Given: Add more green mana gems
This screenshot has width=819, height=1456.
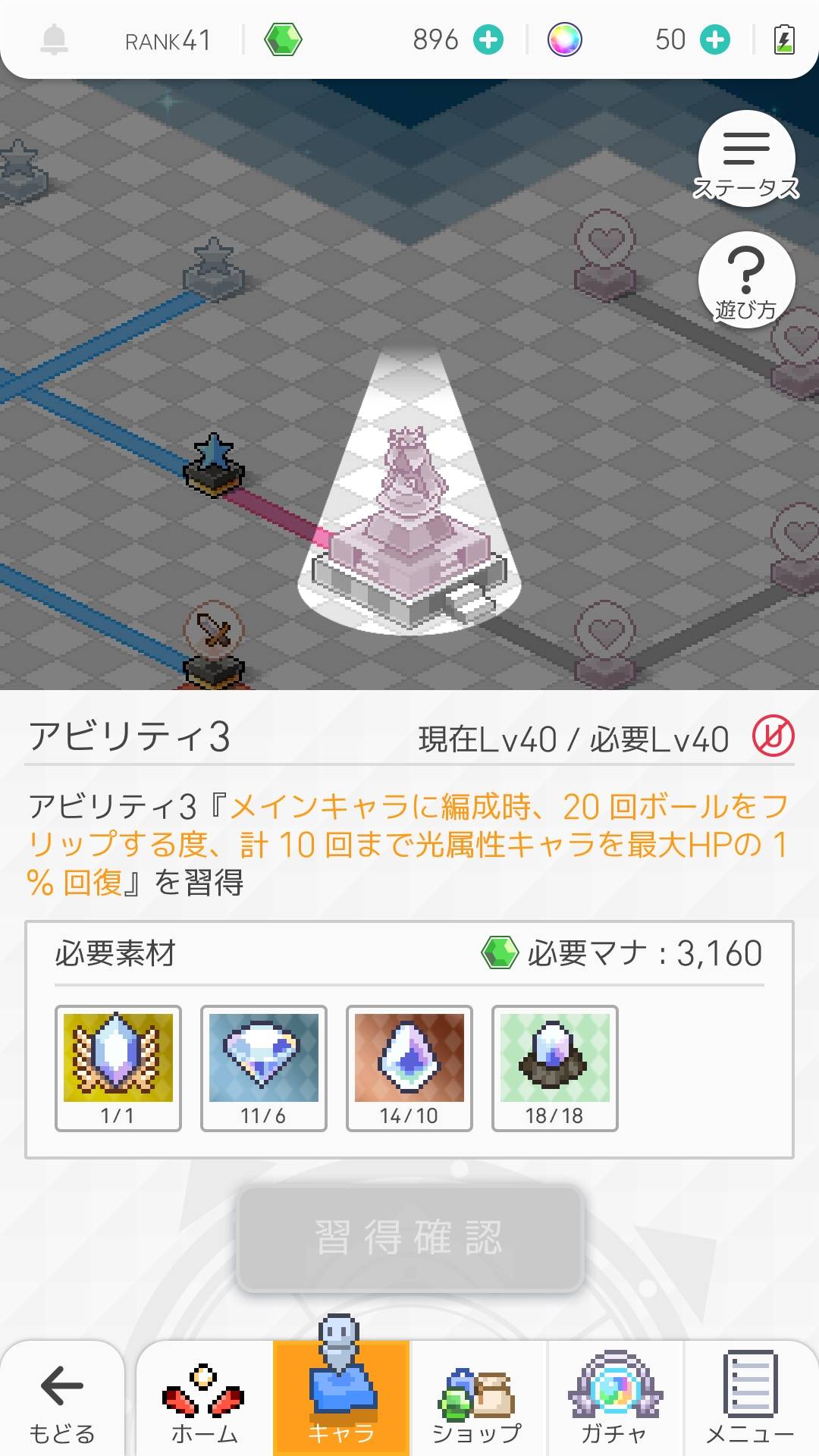Looking at the screenshot, I should 488,39.
